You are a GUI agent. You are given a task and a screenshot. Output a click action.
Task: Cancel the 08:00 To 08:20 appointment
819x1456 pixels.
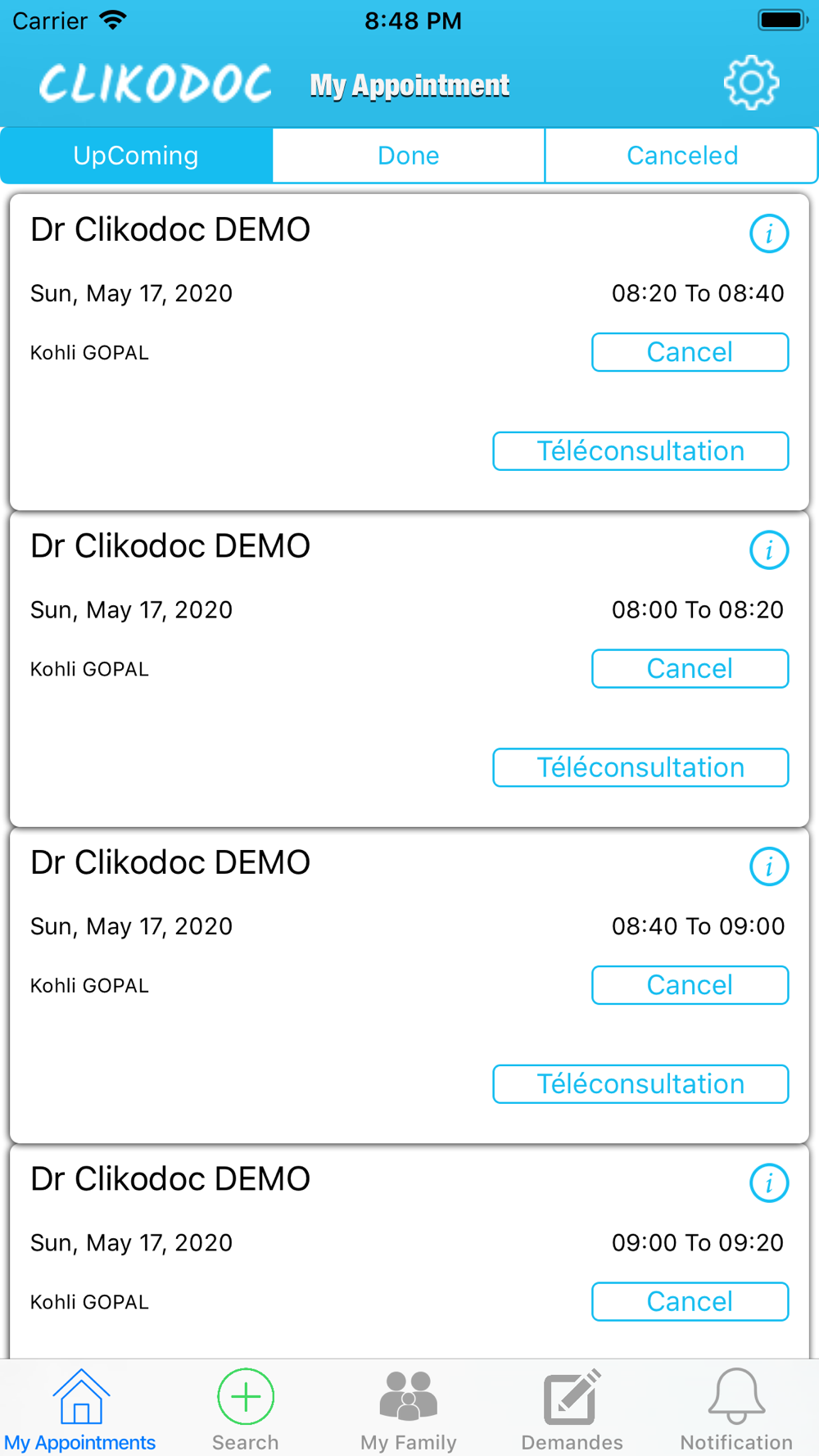690,669
